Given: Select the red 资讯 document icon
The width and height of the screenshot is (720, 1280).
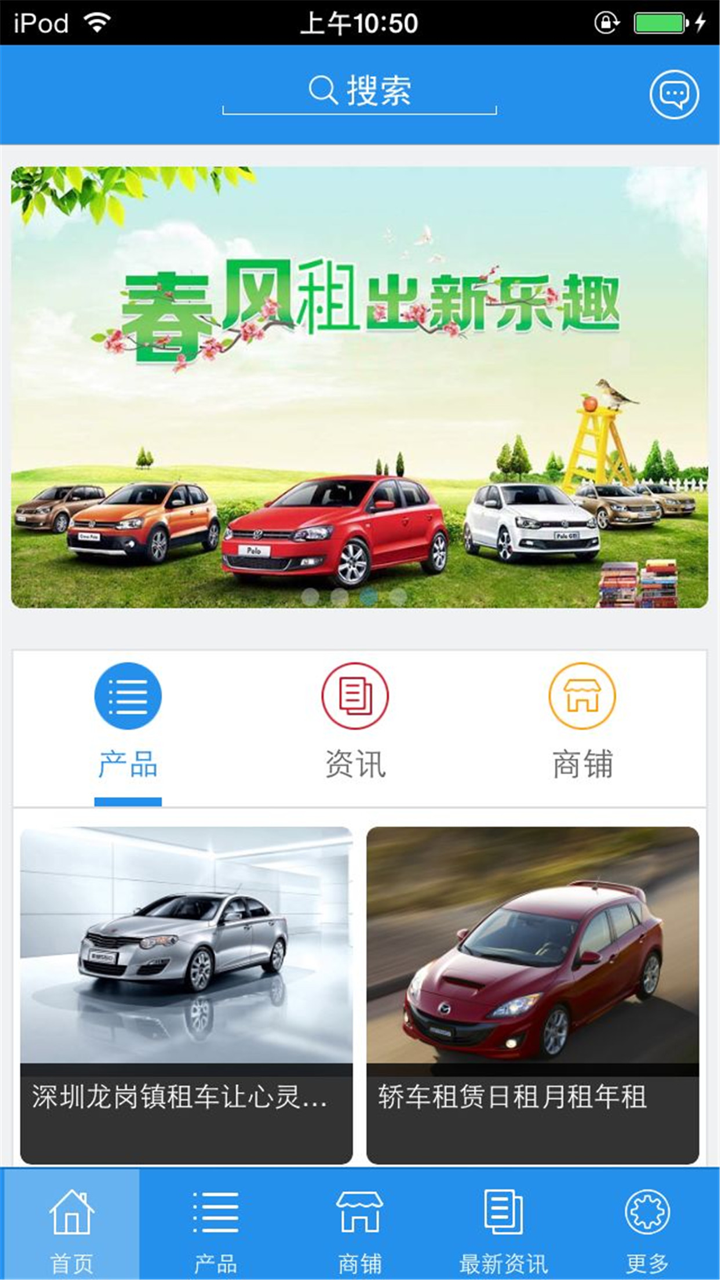Looking at the screenshot, I should pyautogui.click(x=354, y=697).
